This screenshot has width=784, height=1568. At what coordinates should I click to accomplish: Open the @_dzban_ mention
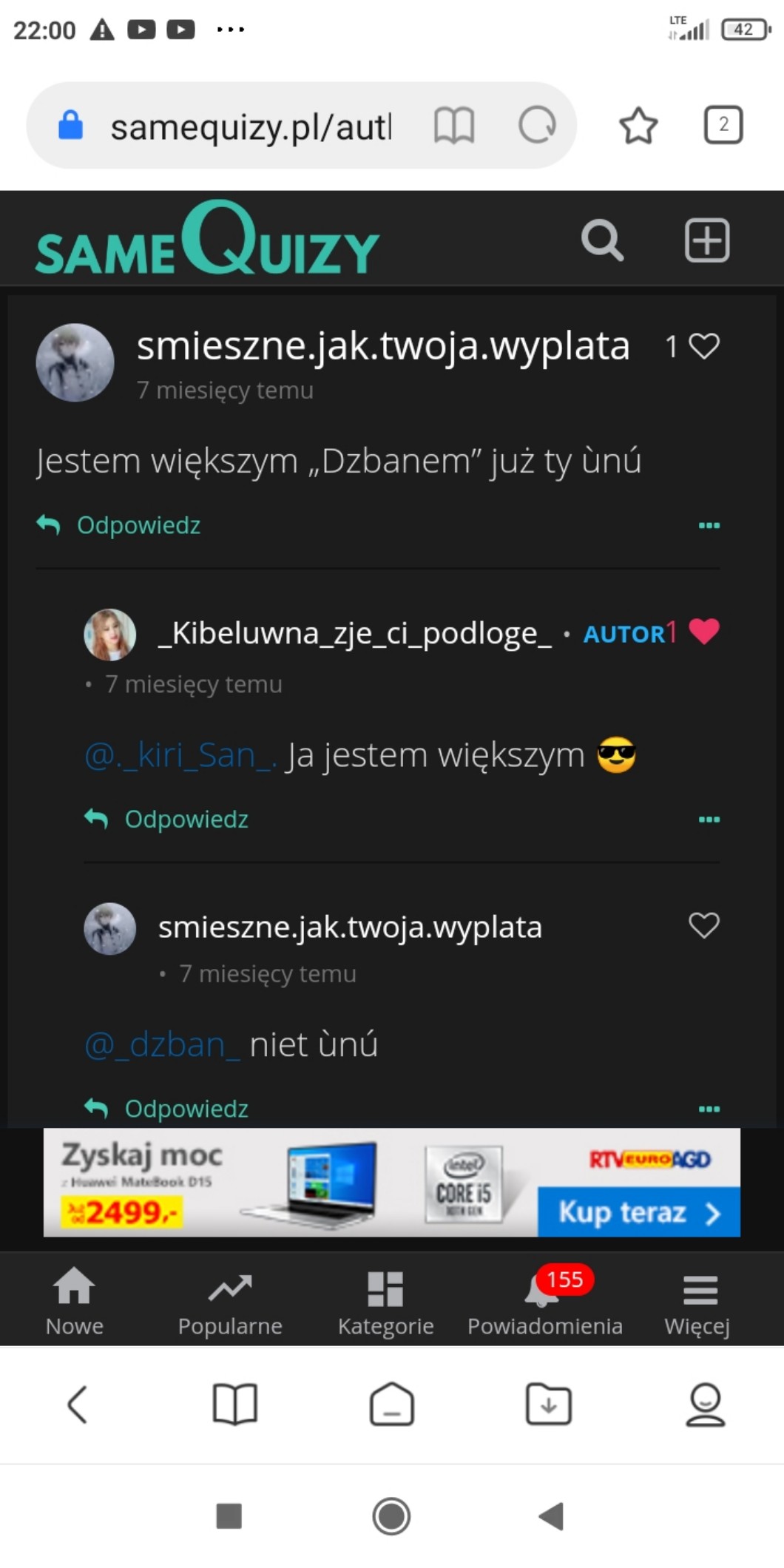(x=163, y=1044)
